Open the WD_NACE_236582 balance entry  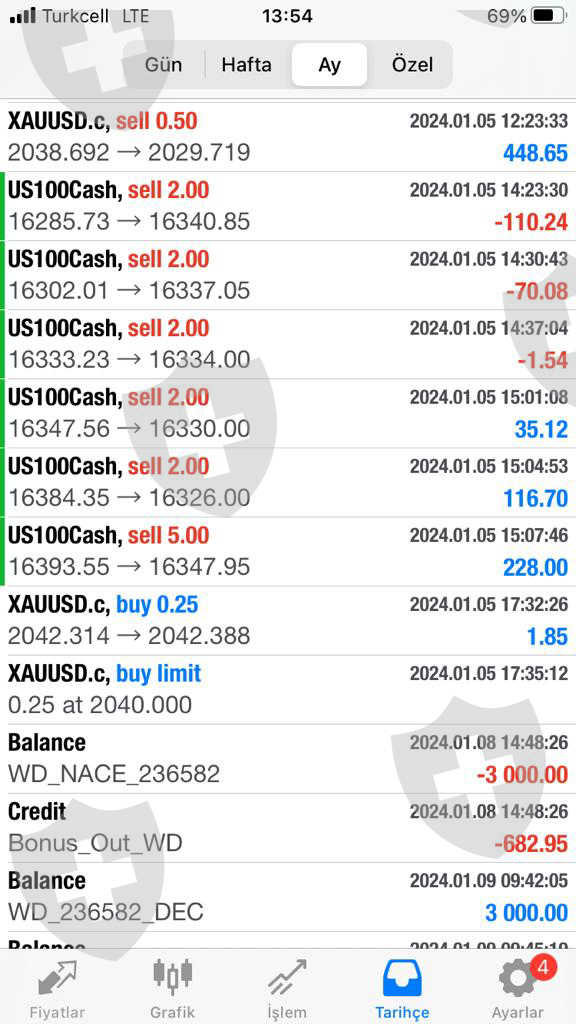(288, 759)
